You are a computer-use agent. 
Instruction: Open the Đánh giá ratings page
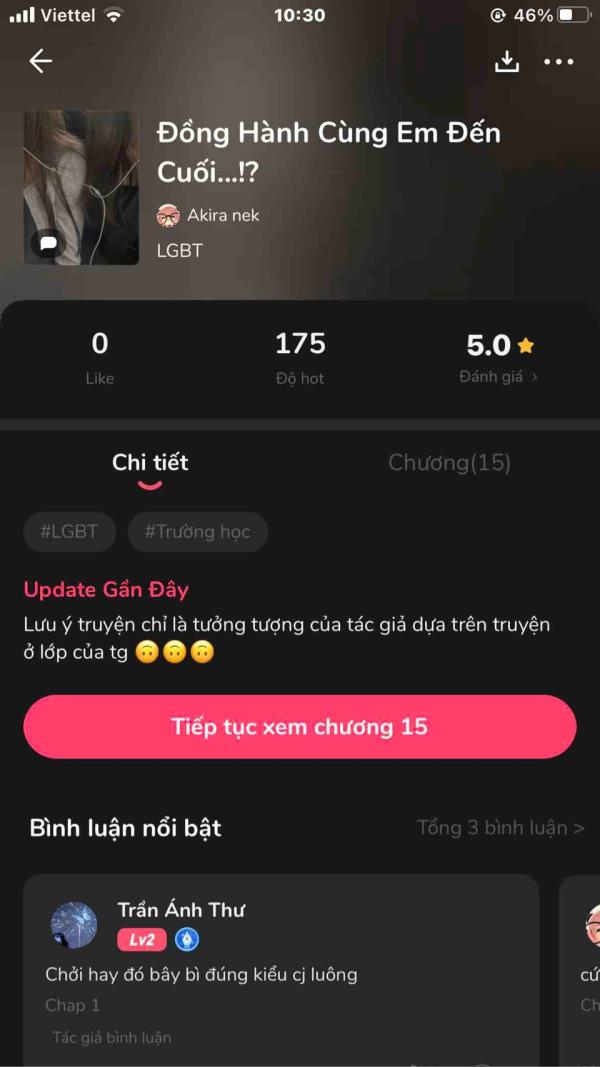coord(499,377)
